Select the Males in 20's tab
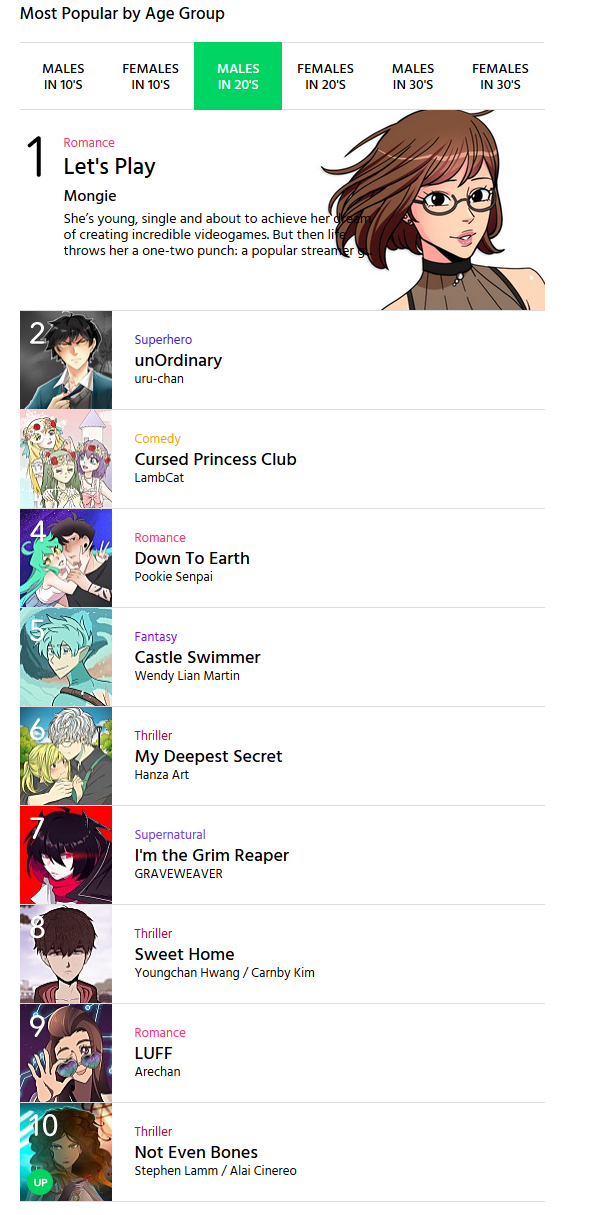This screenshot has height=1215, width=609. [238, 76]
